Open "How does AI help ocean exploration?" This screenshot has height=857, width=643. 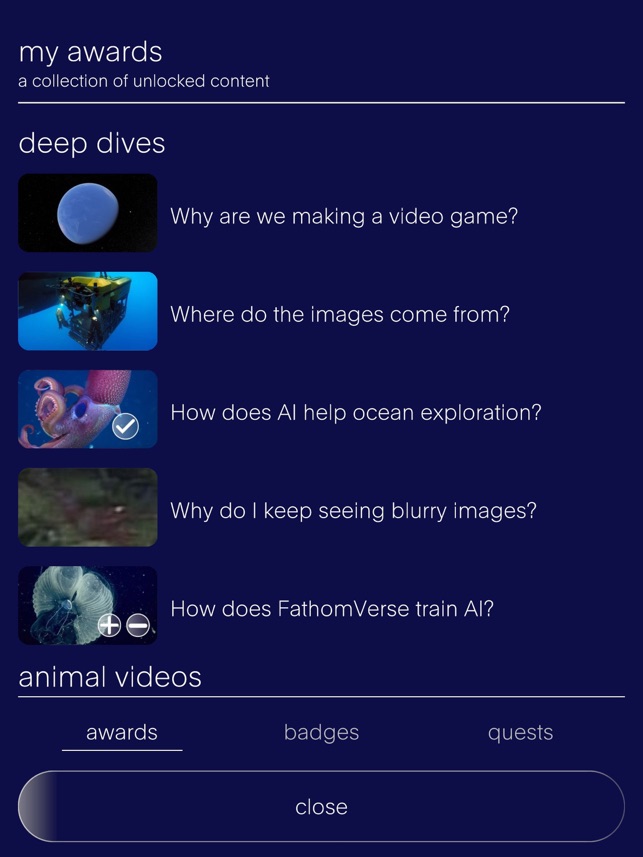click(355, 412)
